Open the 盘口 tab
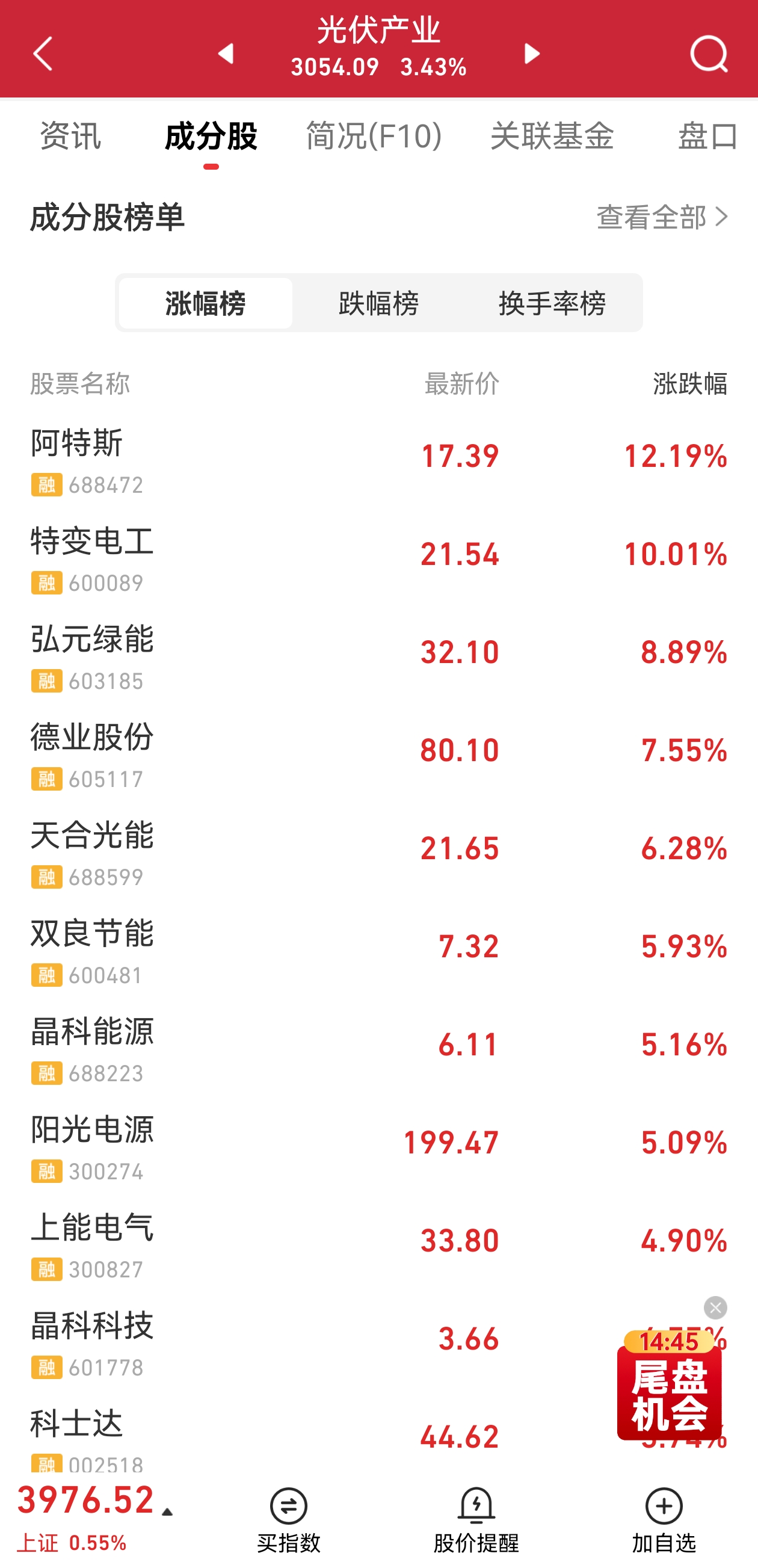This screenshot has height=1568, width=758. (707, 135)
